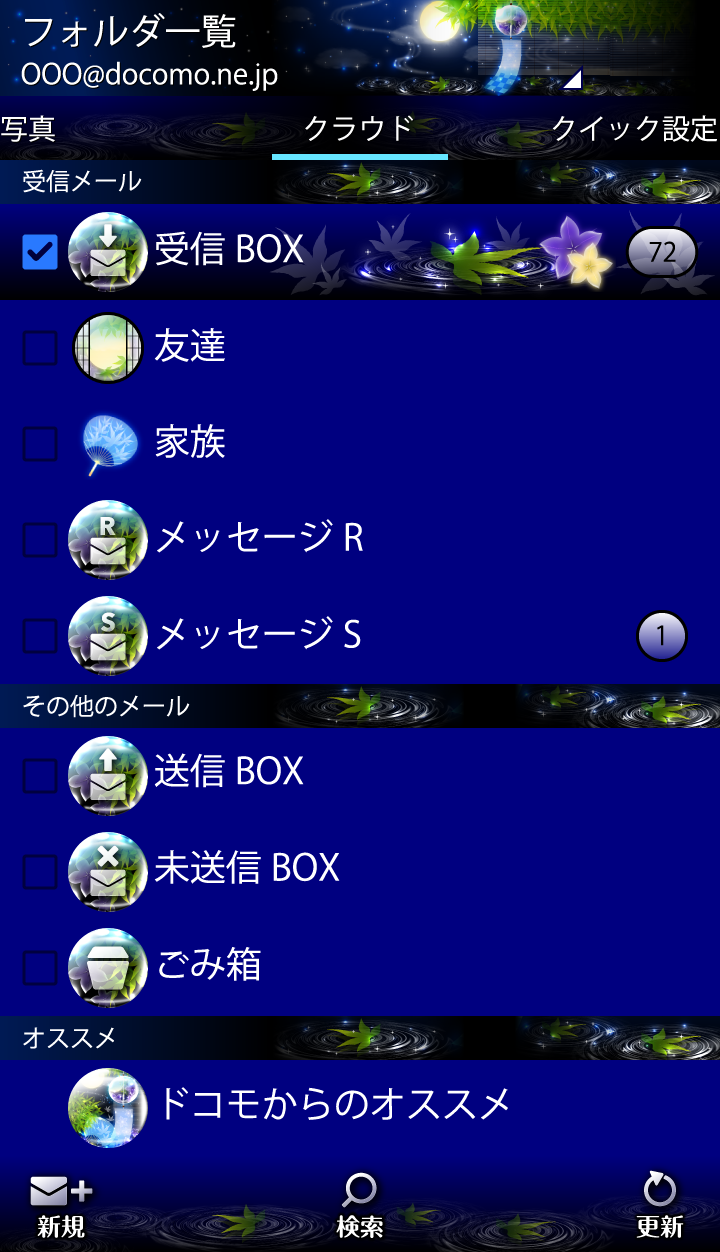
Task: Select the クラウド tab
Action: [x=359, y=129]
